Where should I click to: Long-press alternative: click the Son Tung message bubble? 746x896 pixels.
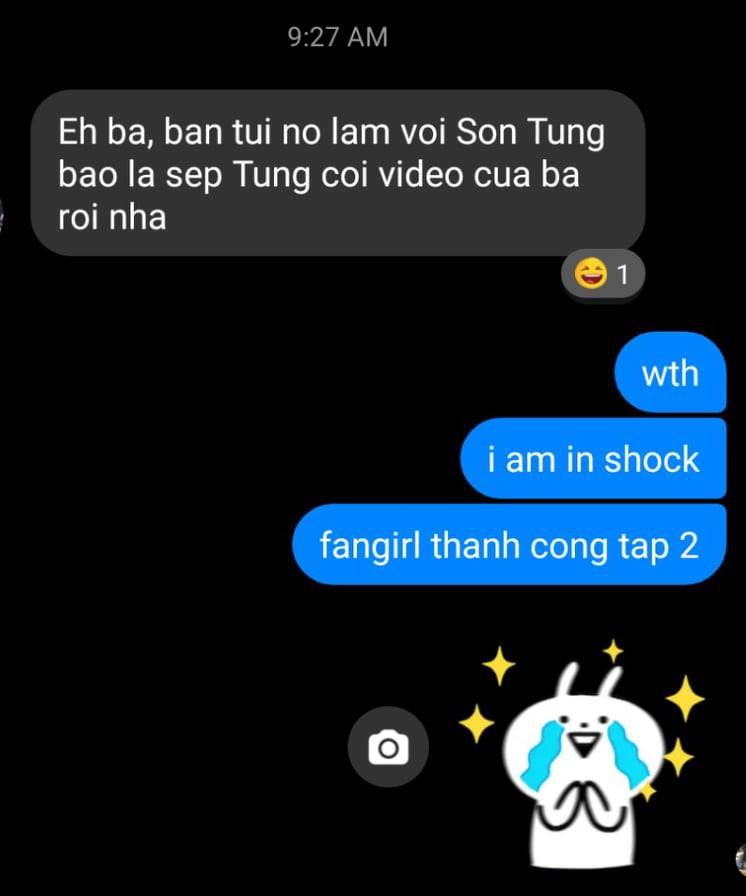340,170
